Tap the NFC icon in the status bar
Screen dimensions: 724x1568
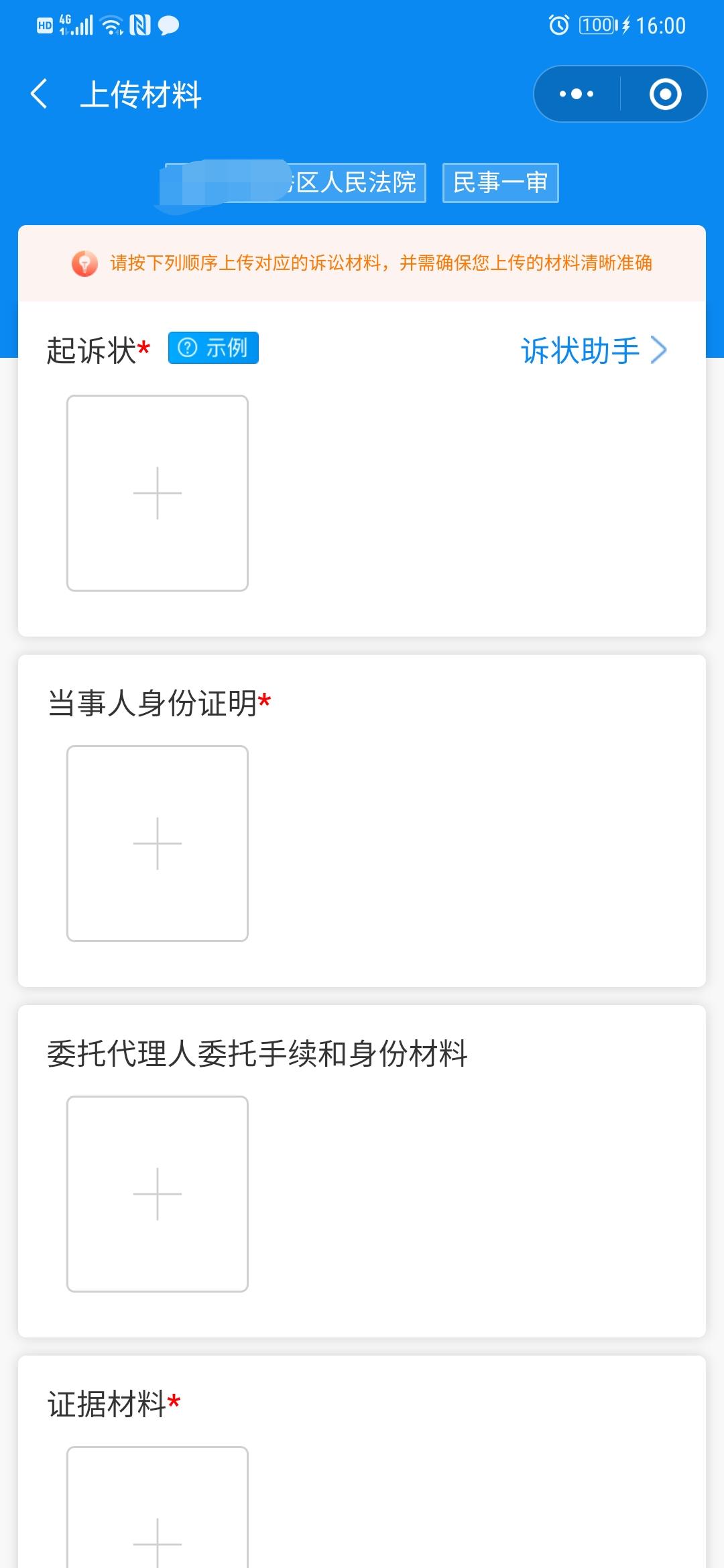click(x=139, y=24)
